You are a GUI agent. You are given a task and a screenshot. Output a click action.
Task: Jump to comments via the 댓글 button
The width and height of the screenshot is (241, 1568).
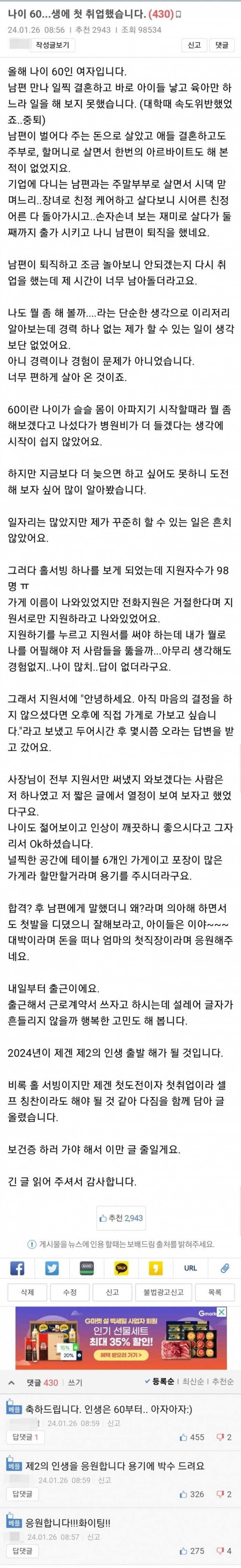click(221, 45)
